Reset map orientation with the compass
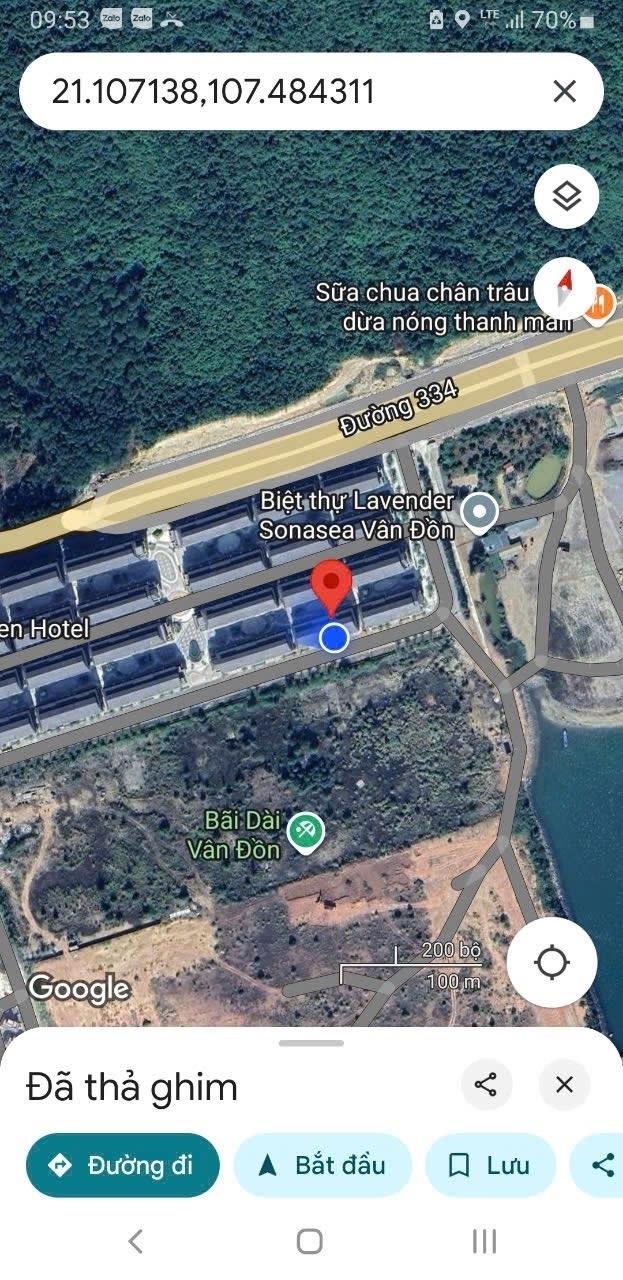Viewport: 623px width, 1280px height. click(565, 287)
